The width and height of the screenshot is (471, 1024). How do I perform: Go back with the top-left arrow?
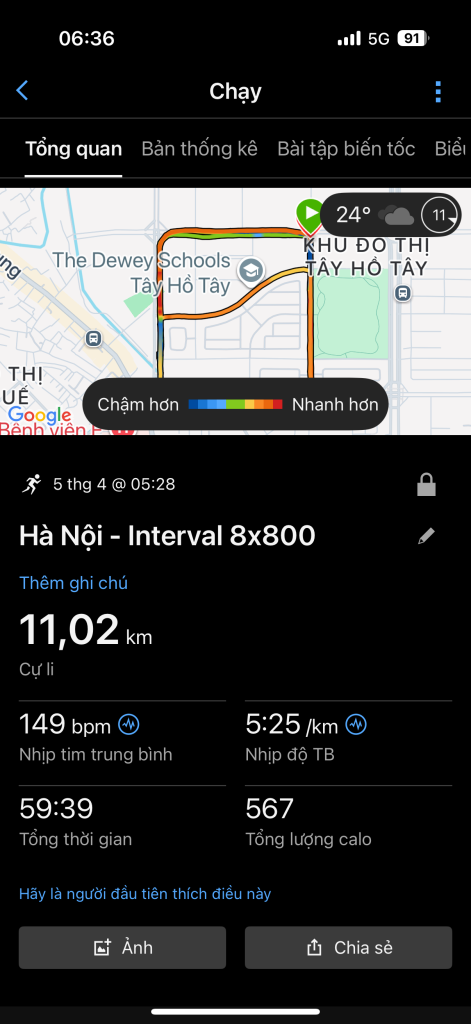(22, 91)
